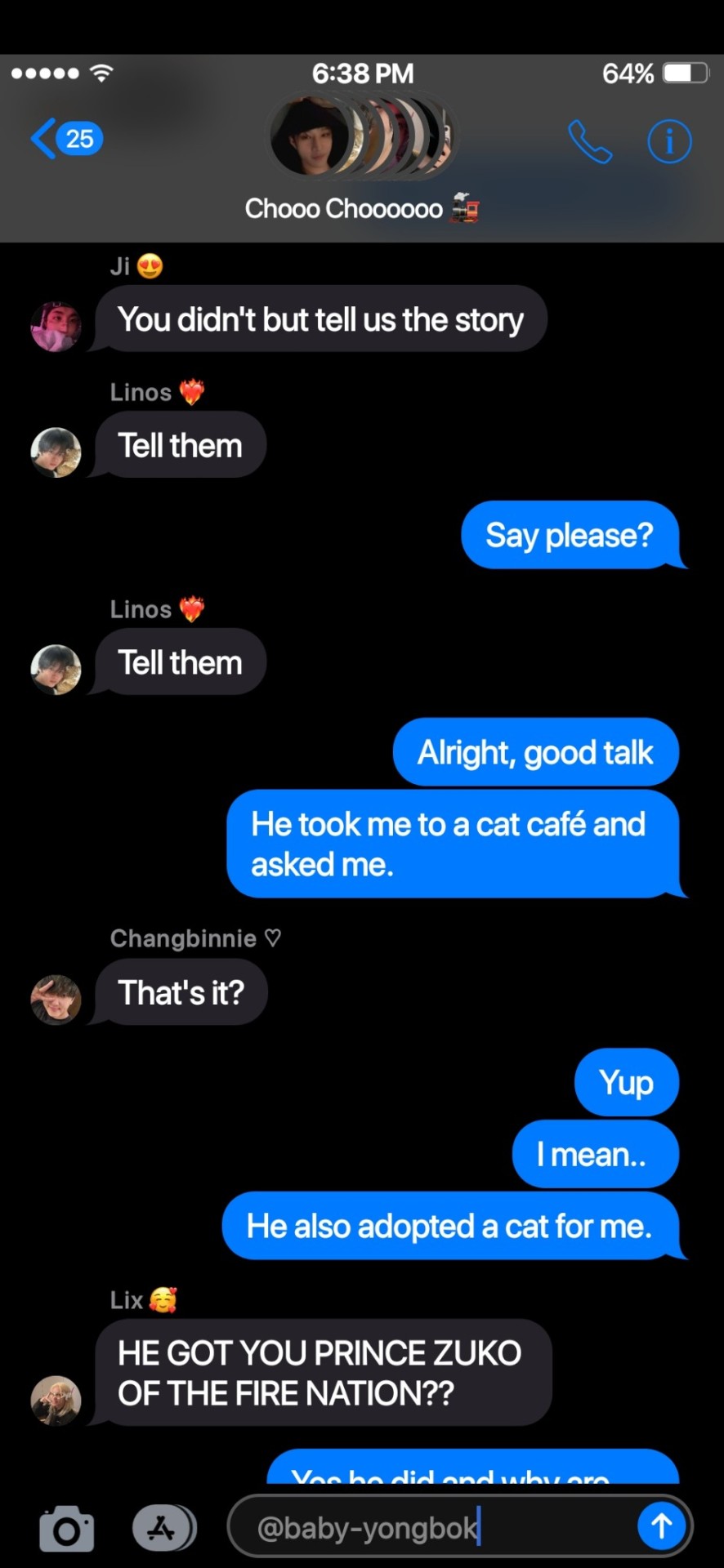Open group photo cluster in the header
Viewport: 724px width, 1568px height.
point(361,137)
